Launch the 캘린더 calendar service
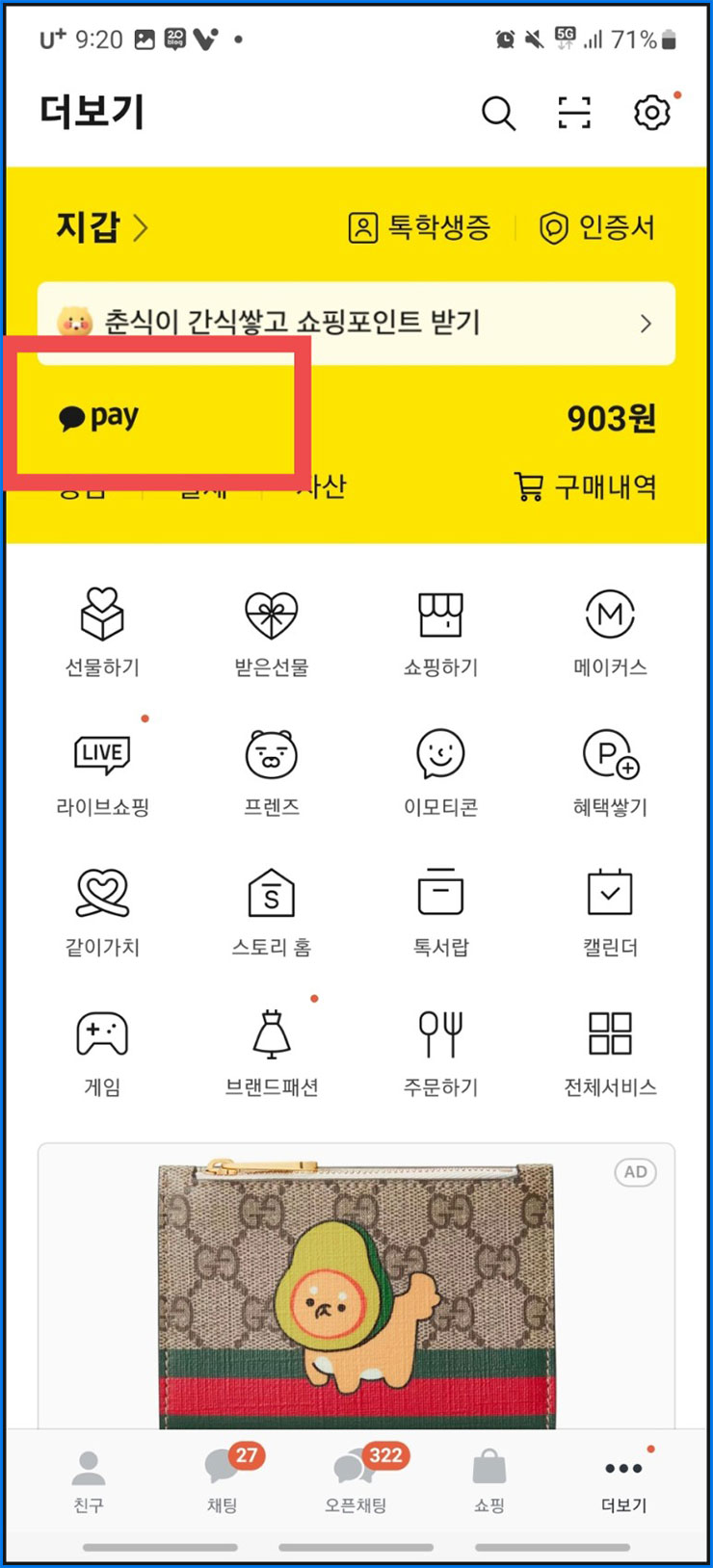713x1568 pixels. tap(609, 910)
